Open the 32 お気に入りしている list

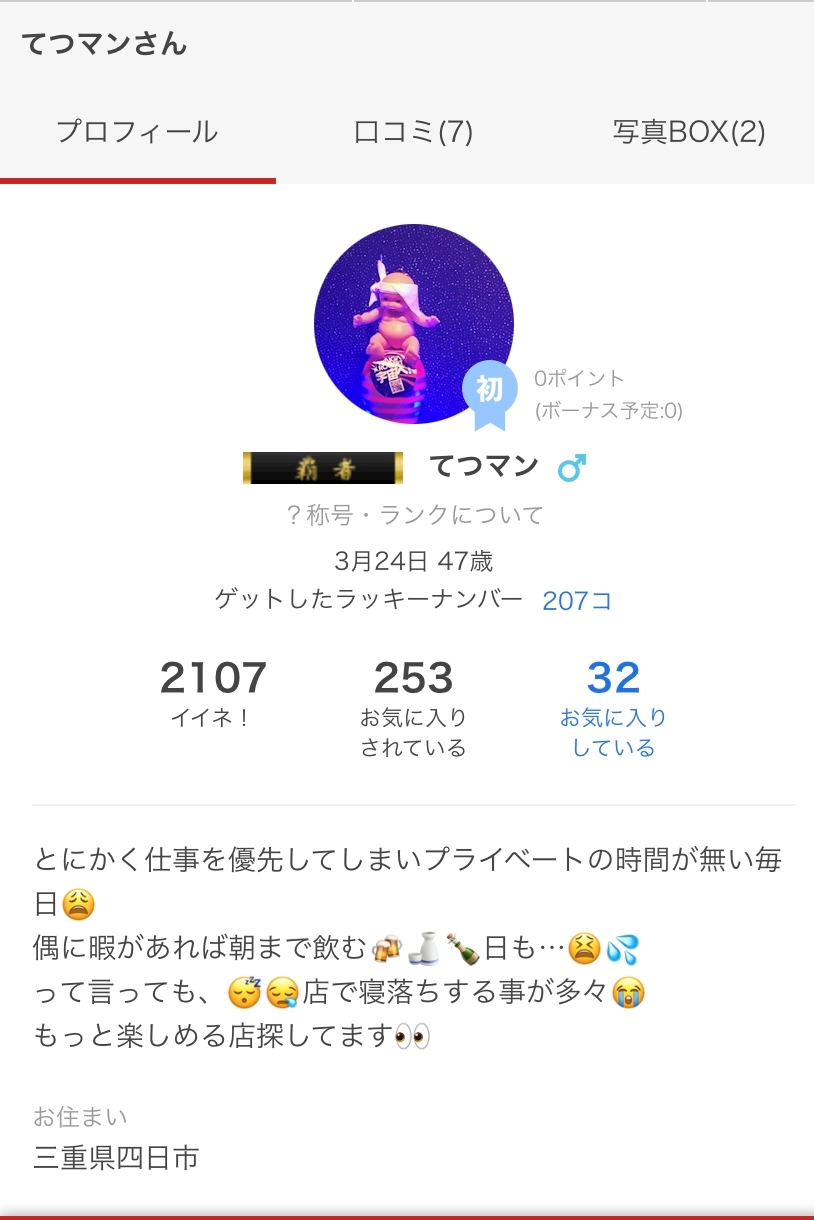pos(613,706)
